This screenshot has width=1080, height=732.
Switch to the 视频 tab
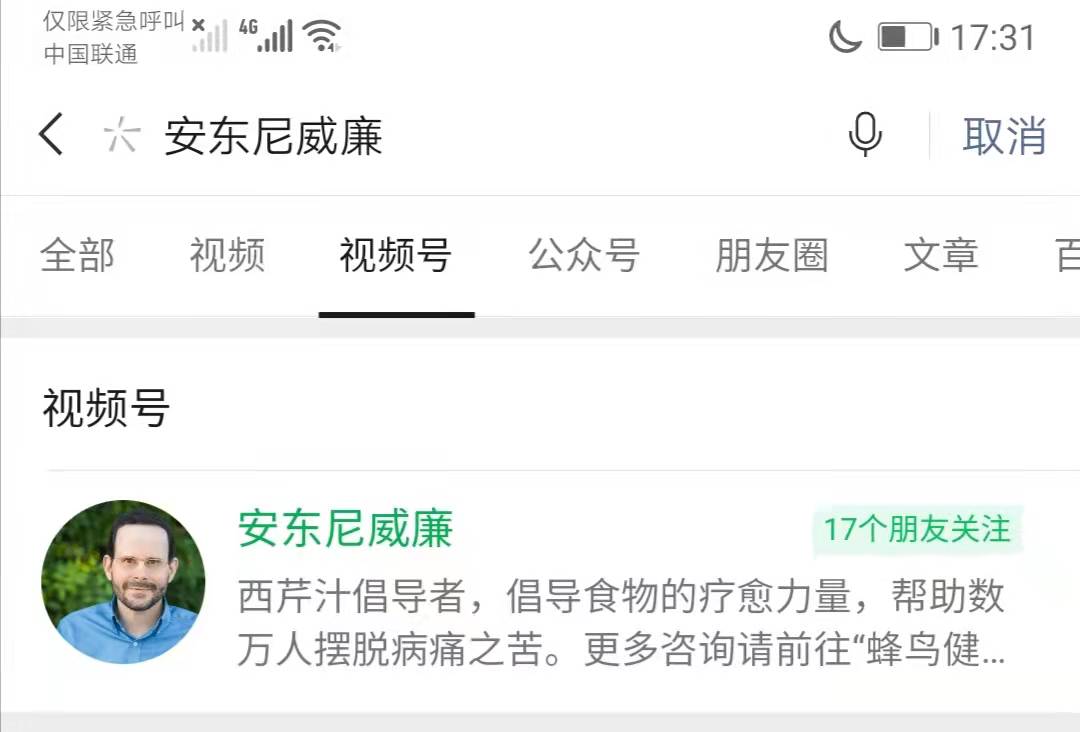pyautogui.click(x=227, y=256)
